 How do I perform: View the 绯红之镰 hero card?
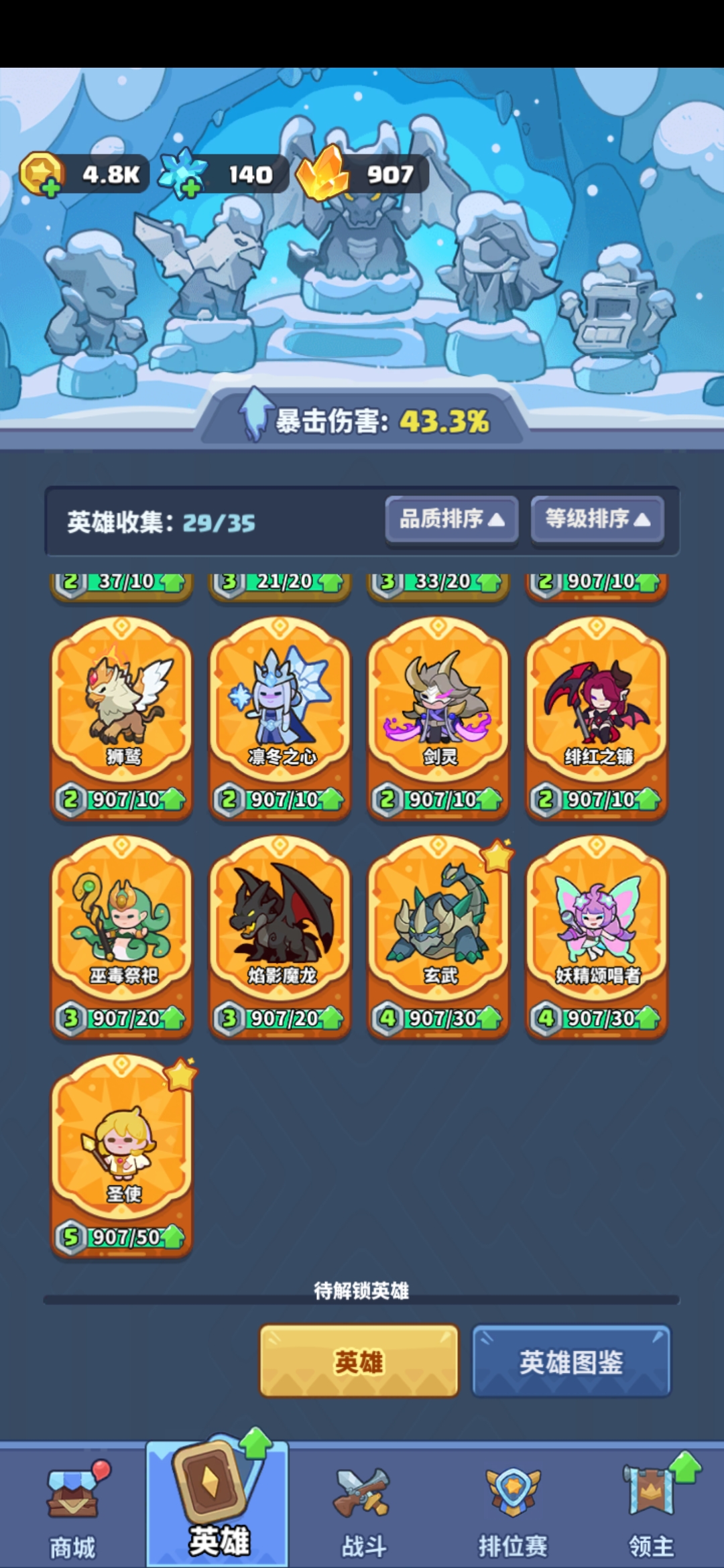pyautogui.click(x=597, y=717)
